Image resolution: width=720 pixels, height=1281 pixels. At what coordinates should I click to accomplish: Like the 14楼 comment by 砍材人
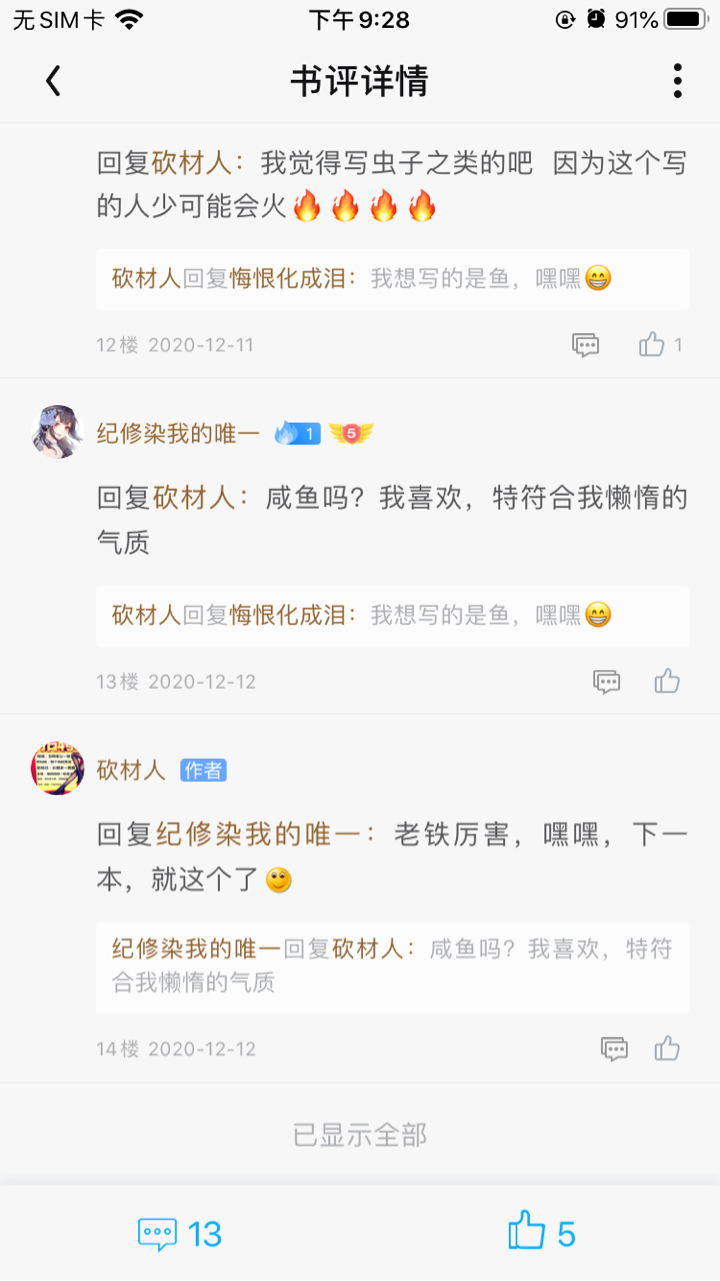pyautogui.click(x=667, y=1049)
